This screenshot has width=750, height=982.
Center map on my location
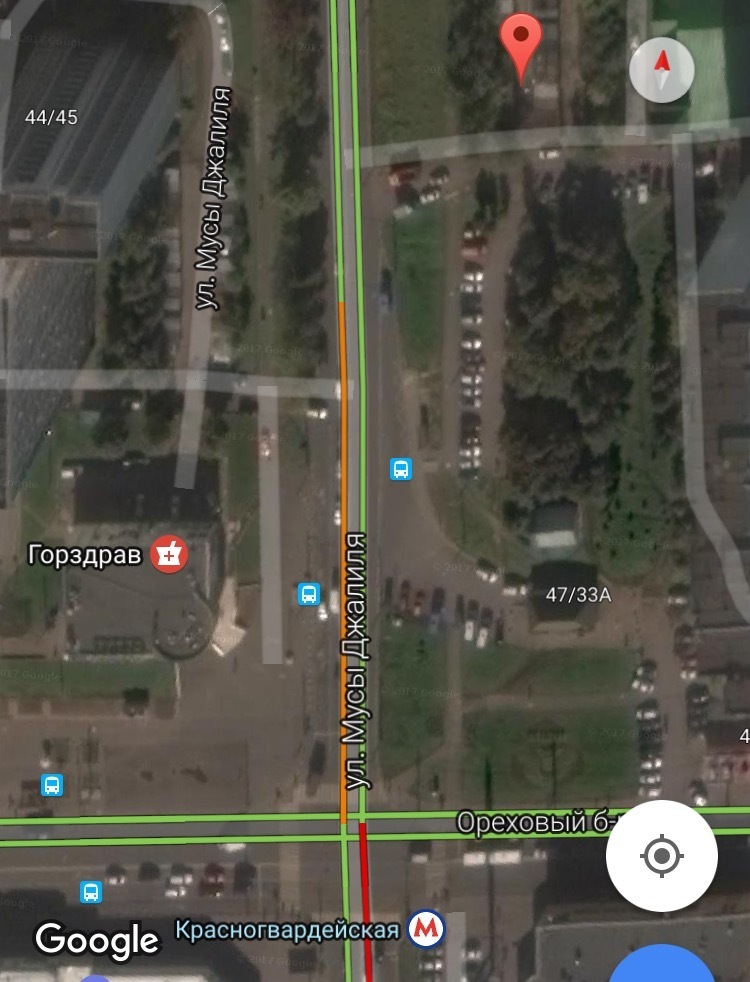pyautogui.click(x=661, y=856)
